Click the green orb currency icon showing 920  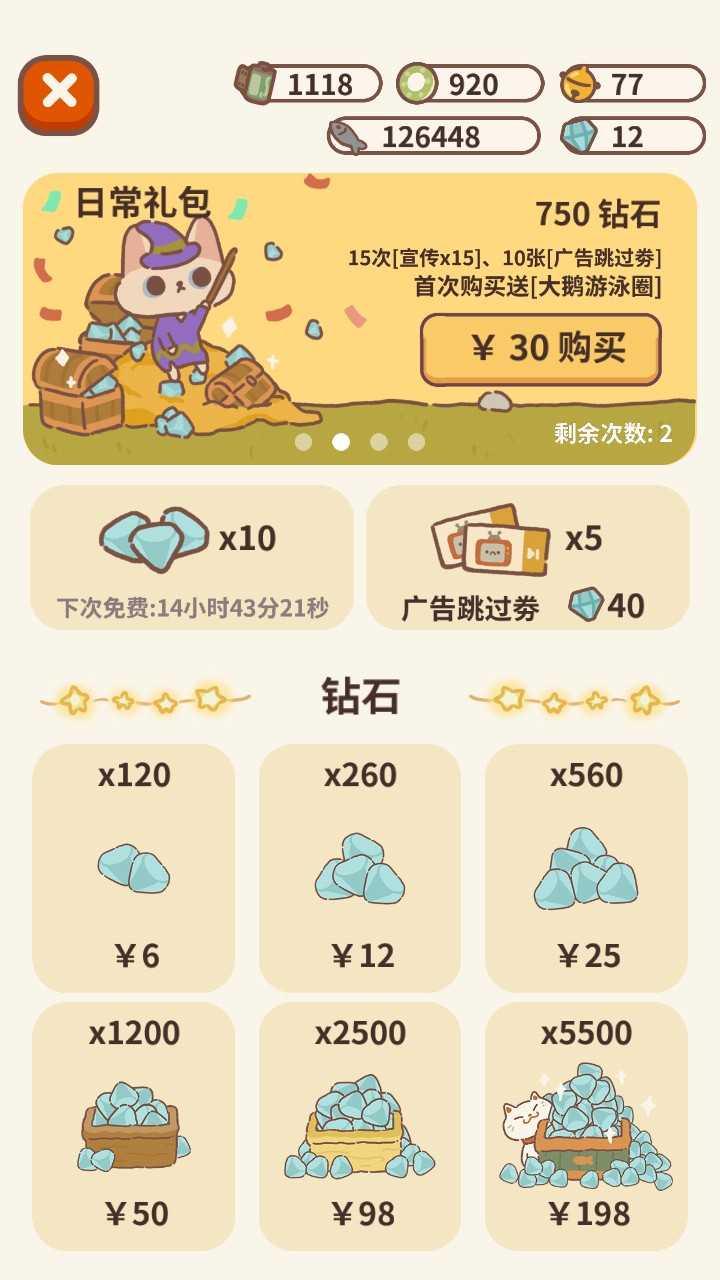419,83
